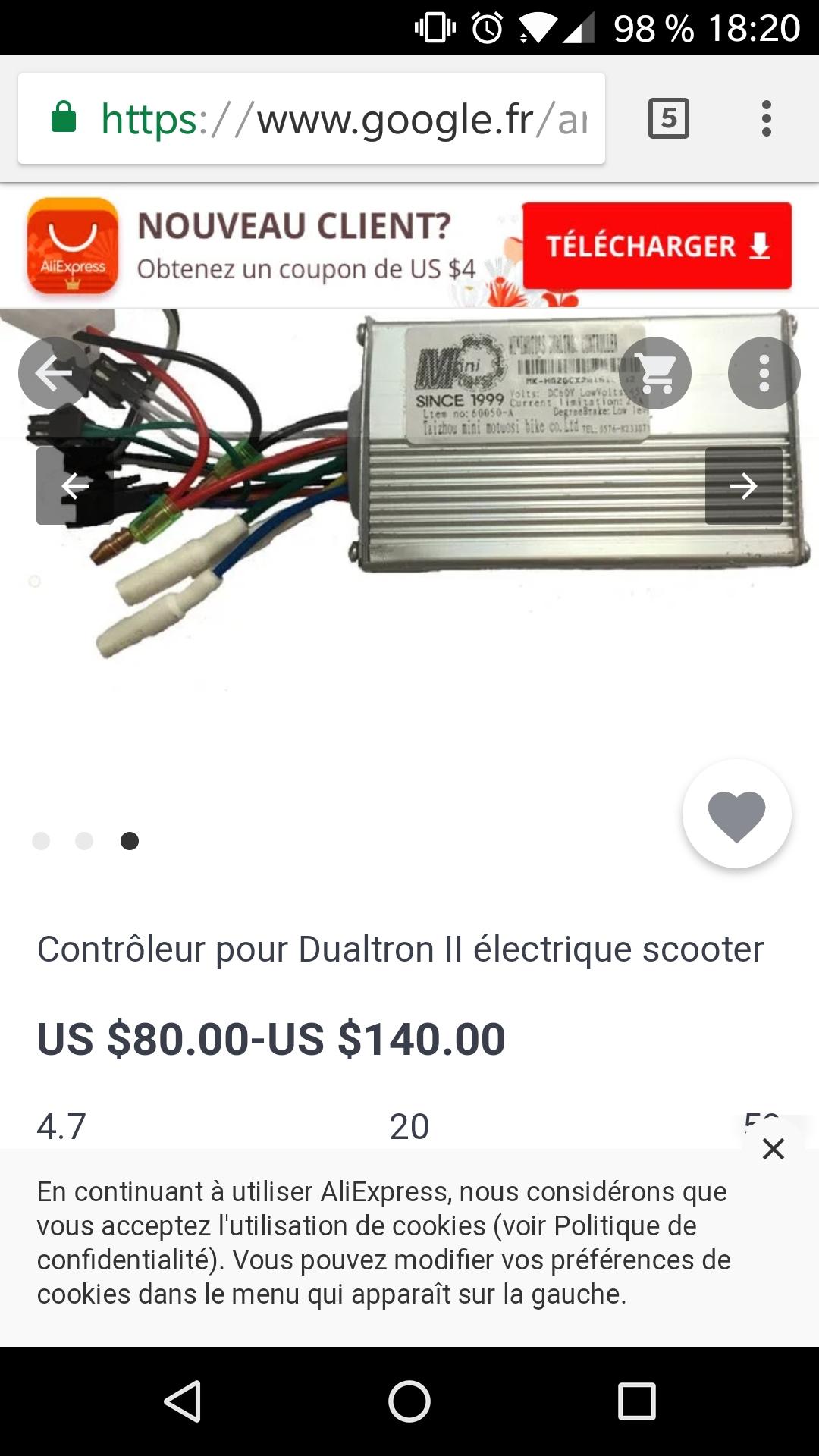Open recent apps from navigation bar
The height and width of the screenshot is (1456, 819).
(637, 1401)
